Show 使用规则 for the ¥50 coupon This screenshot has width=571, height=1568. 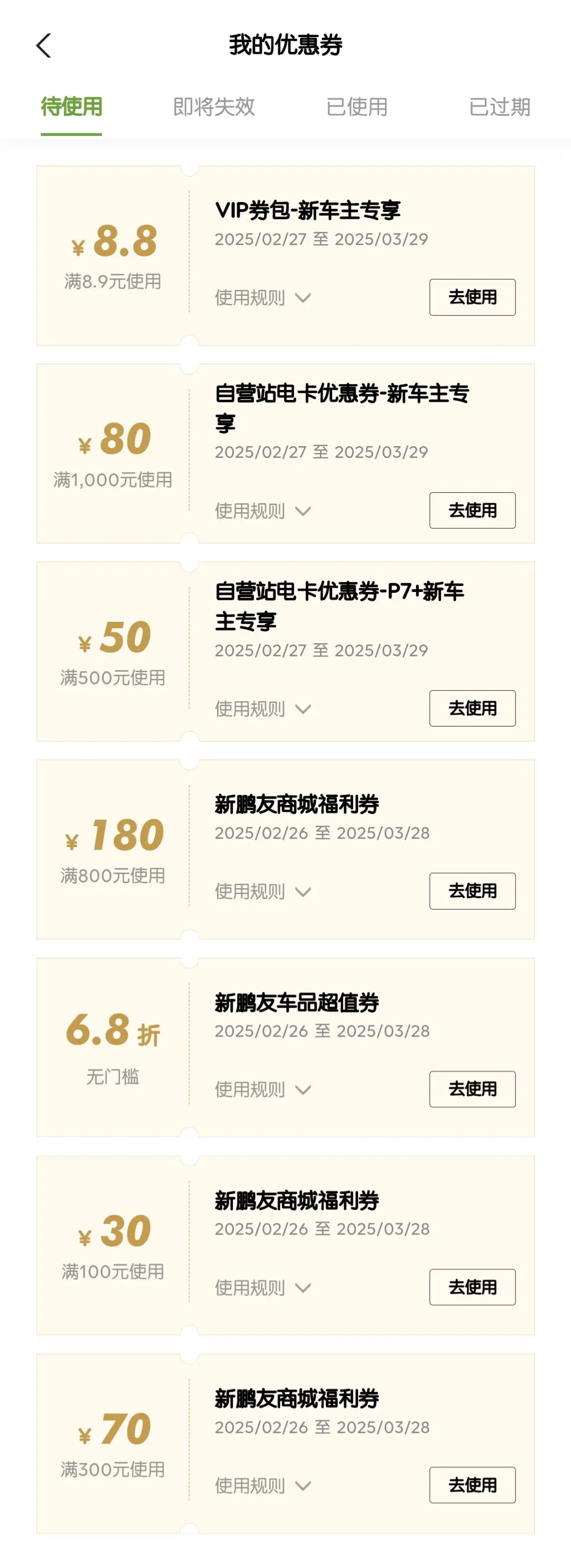pyautogui.click(x=263, y=709)
